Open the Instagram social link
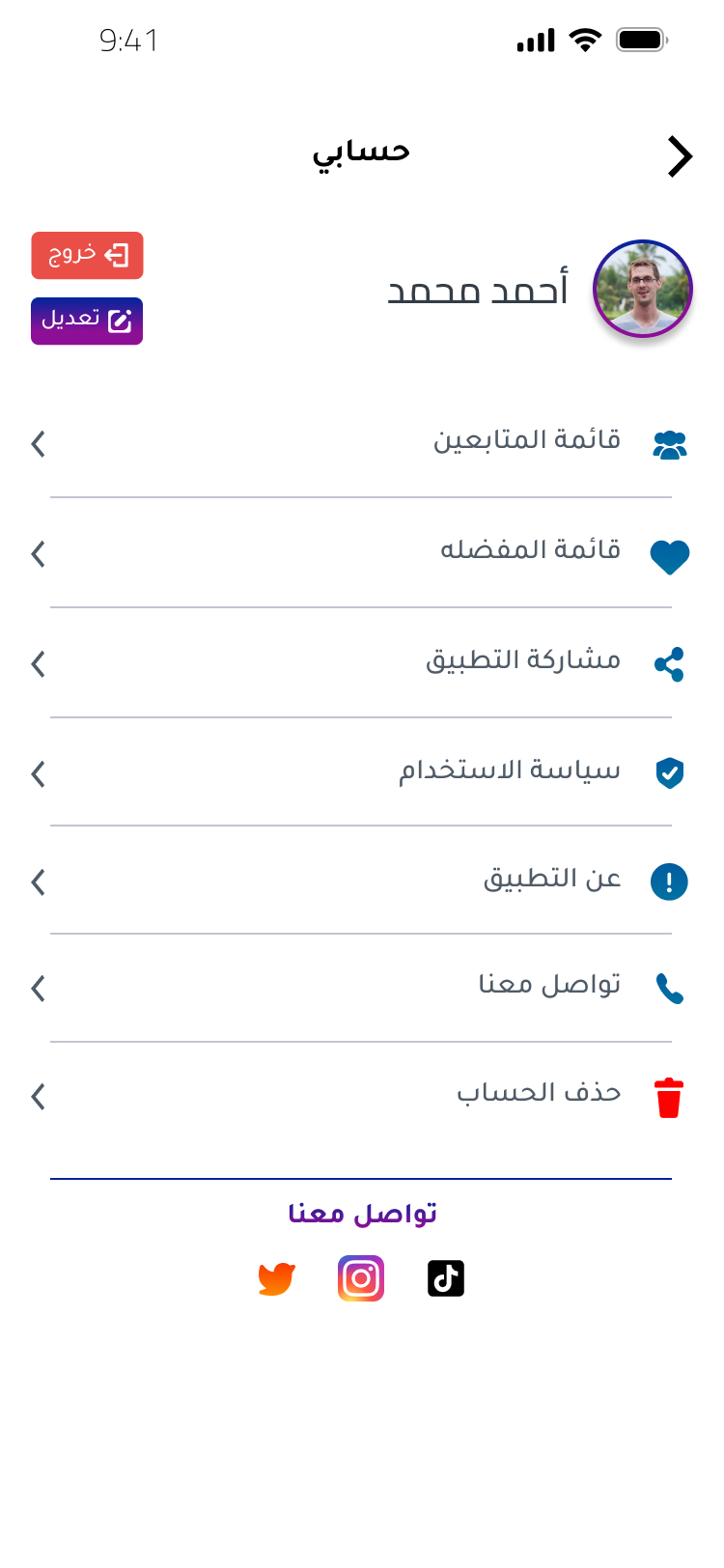Image resolution: width=724 pixels, height=1568 pixels. click(x=361, y=1278)
